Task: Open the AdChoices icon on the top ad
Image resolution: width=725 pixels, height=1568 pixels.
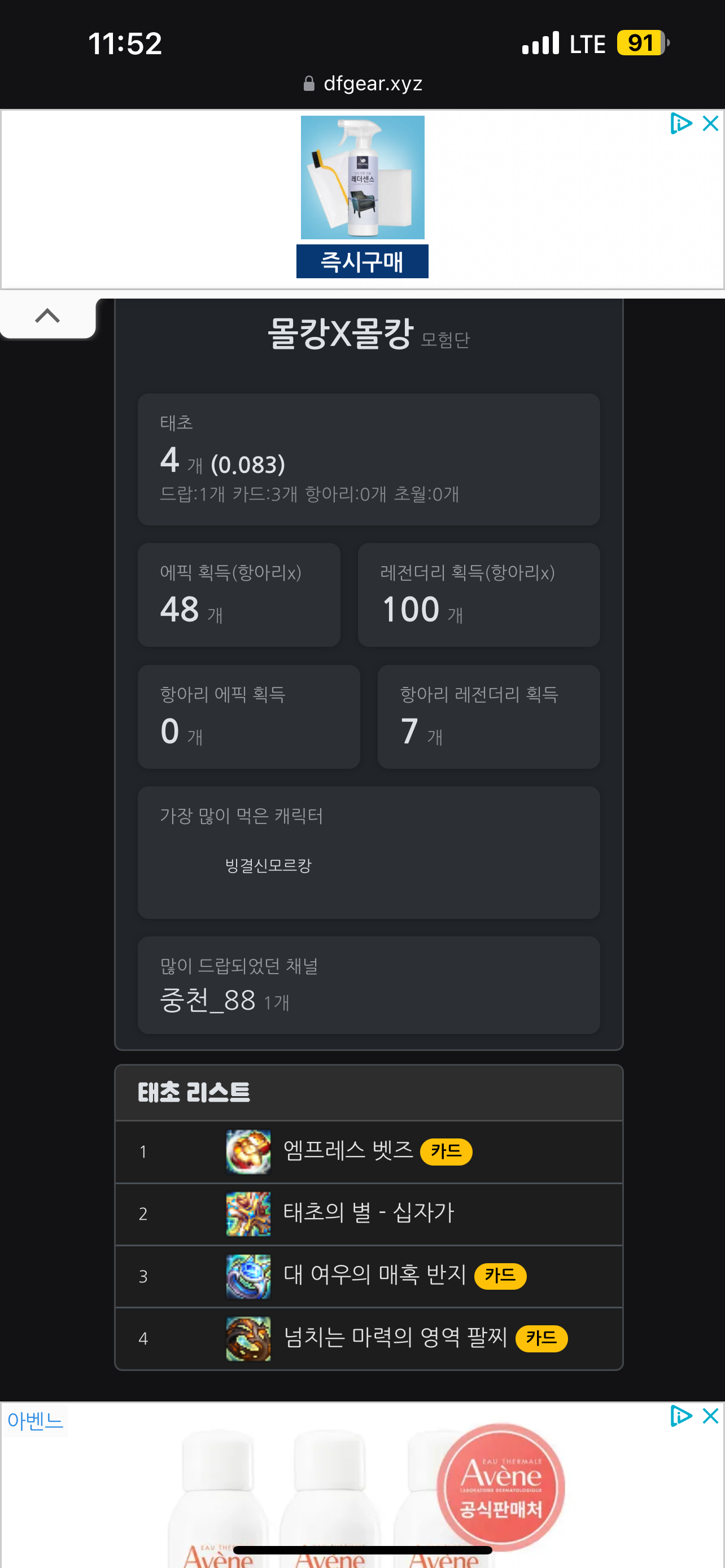Action: coord(680,124)
